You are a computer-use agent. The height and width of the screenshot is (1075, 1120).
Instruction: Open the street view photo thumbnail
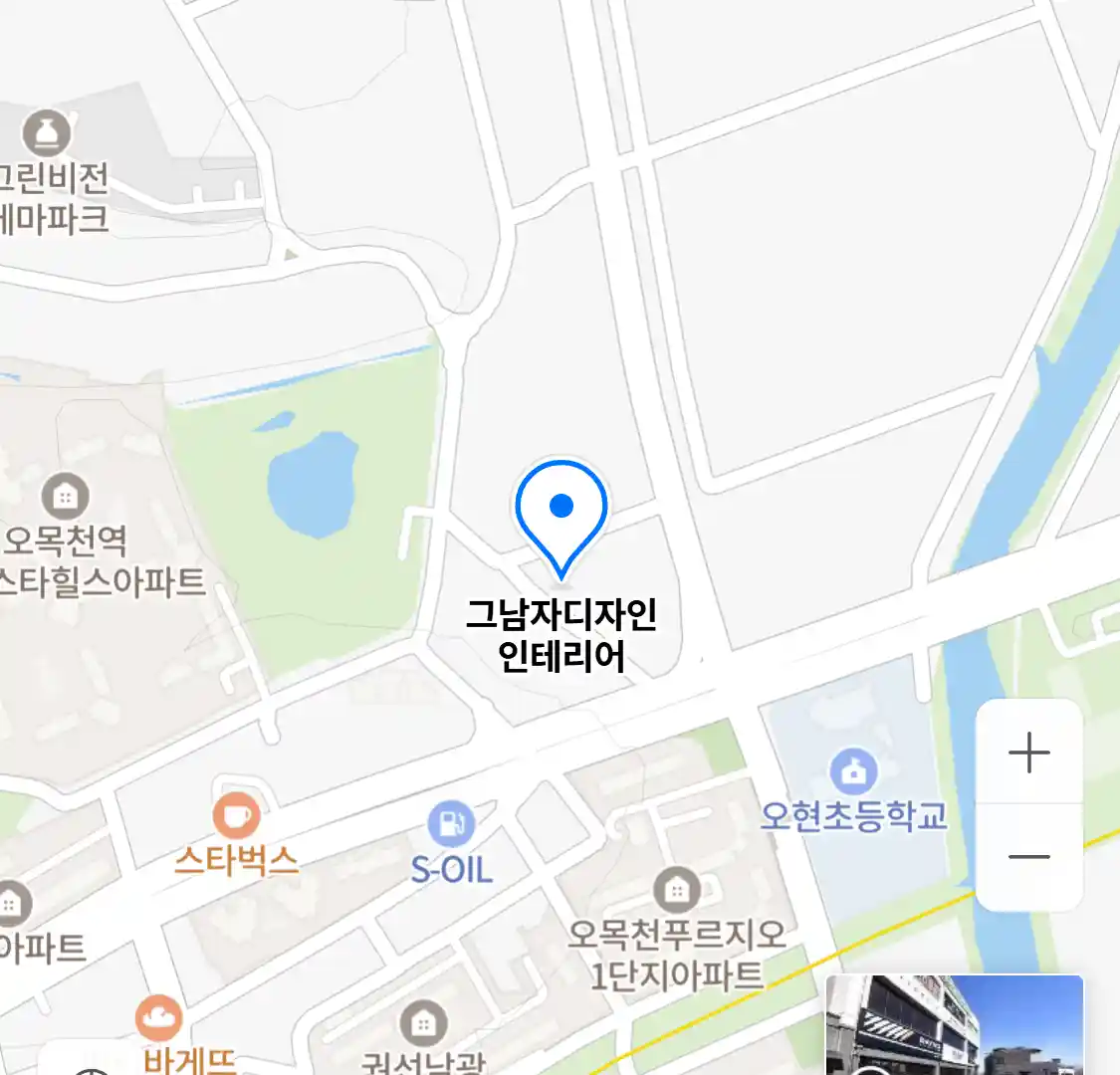[954, 1025]
